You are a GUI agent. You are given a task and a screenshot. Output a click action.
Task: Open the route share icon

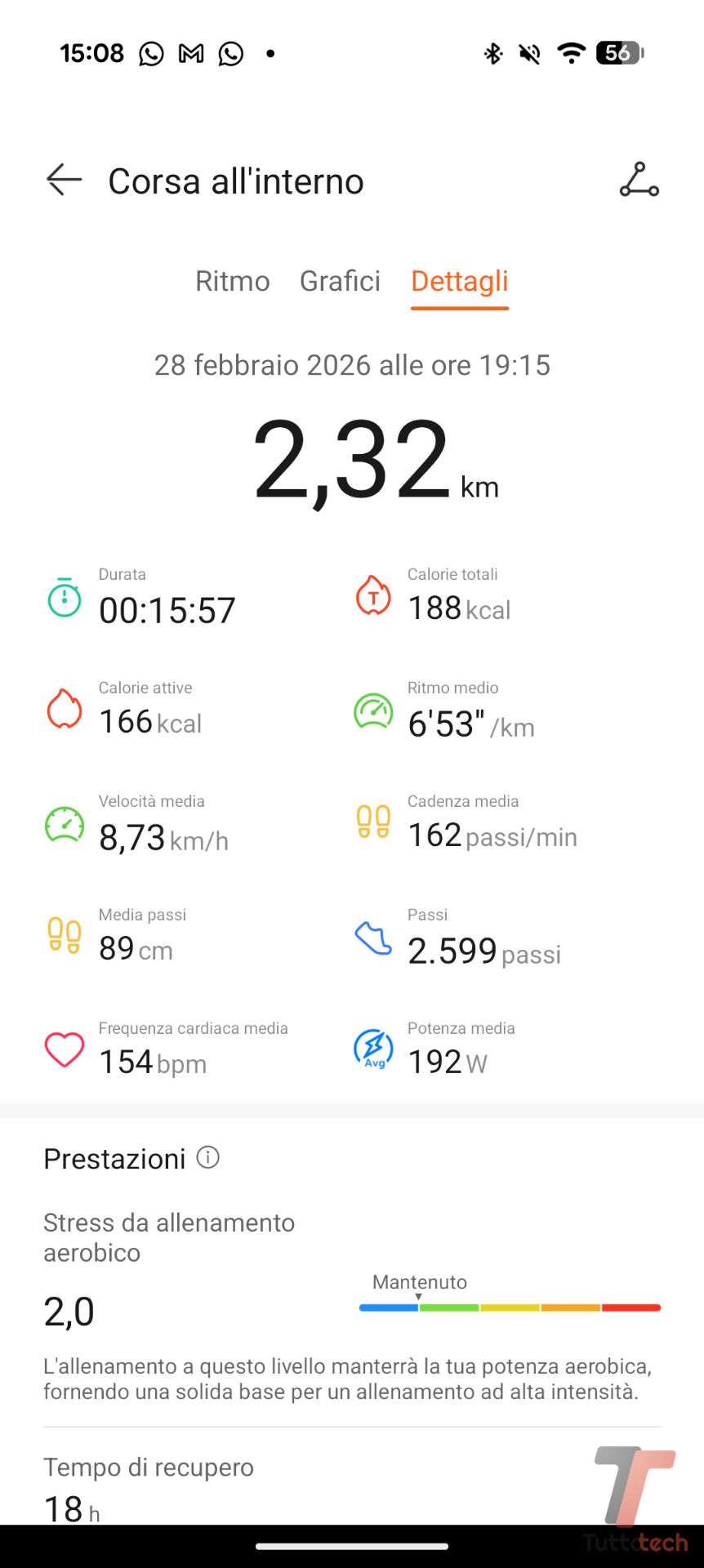[639, 180]
